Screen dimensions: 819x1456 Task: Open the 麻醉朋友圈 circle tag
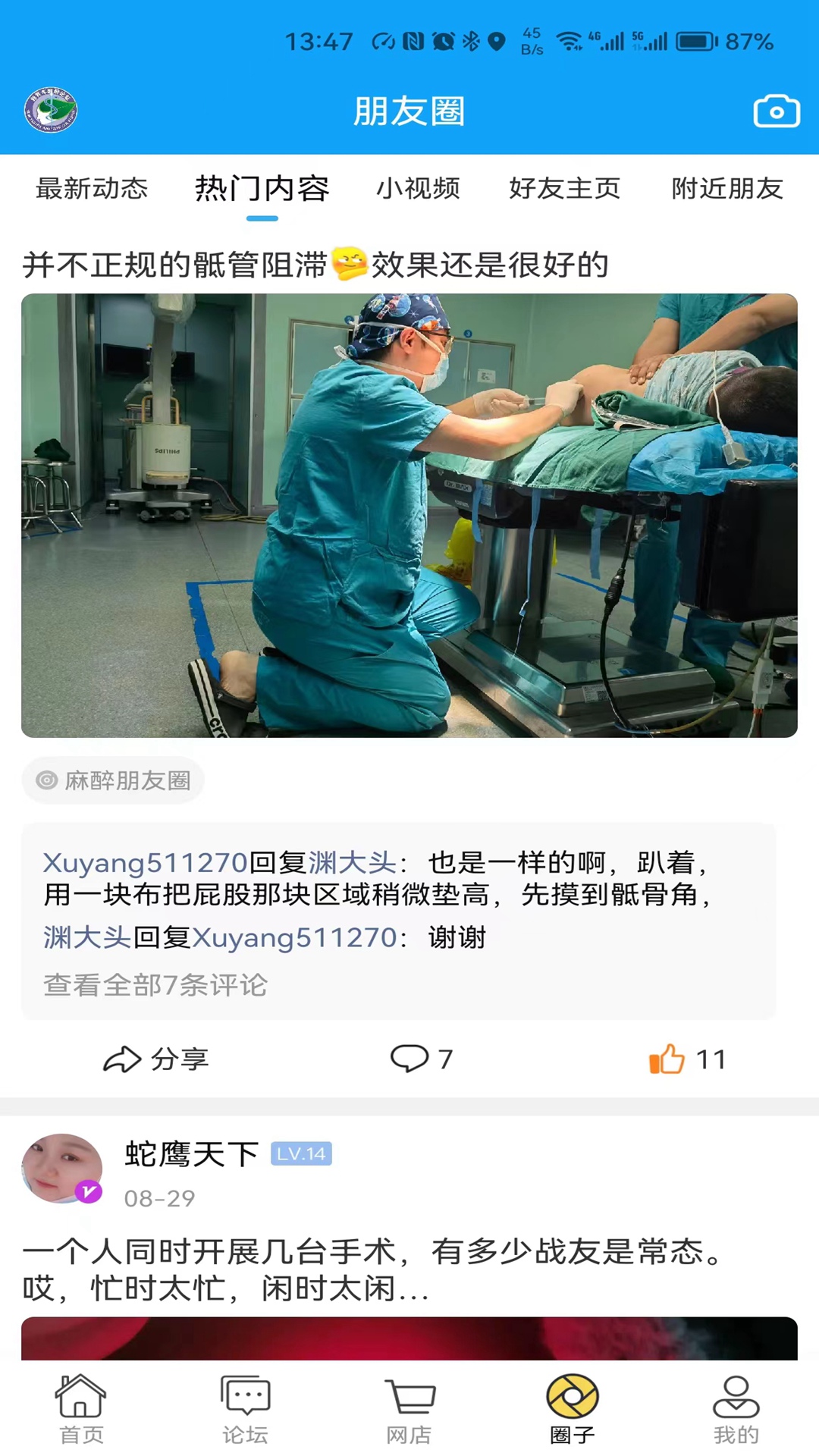114,780
